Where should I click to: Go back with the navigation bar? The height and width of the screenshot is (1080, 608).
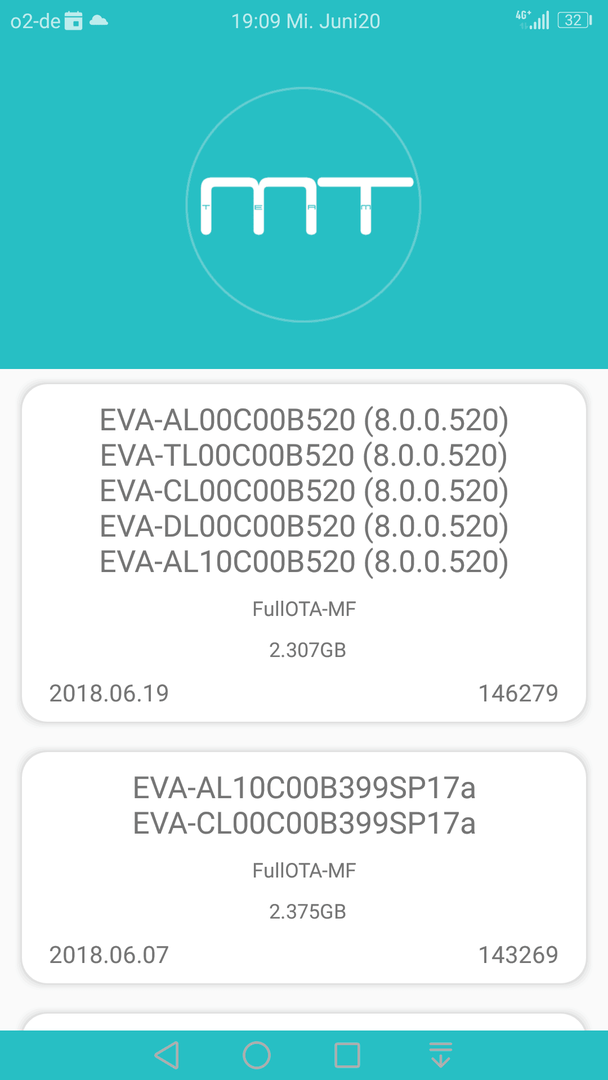[x=167, y=1055]
